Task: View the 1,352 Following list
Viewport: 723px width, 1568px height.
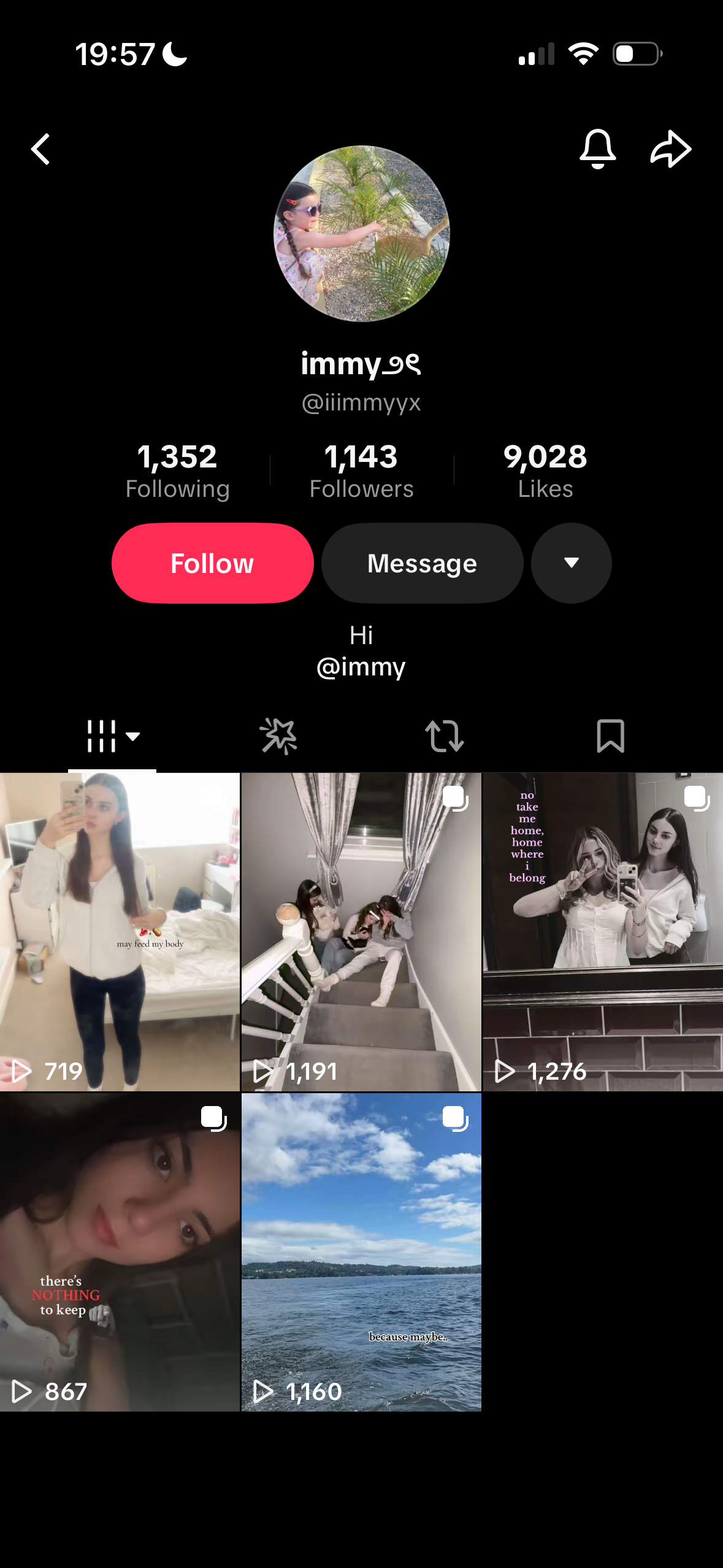Action: point(177,471)
